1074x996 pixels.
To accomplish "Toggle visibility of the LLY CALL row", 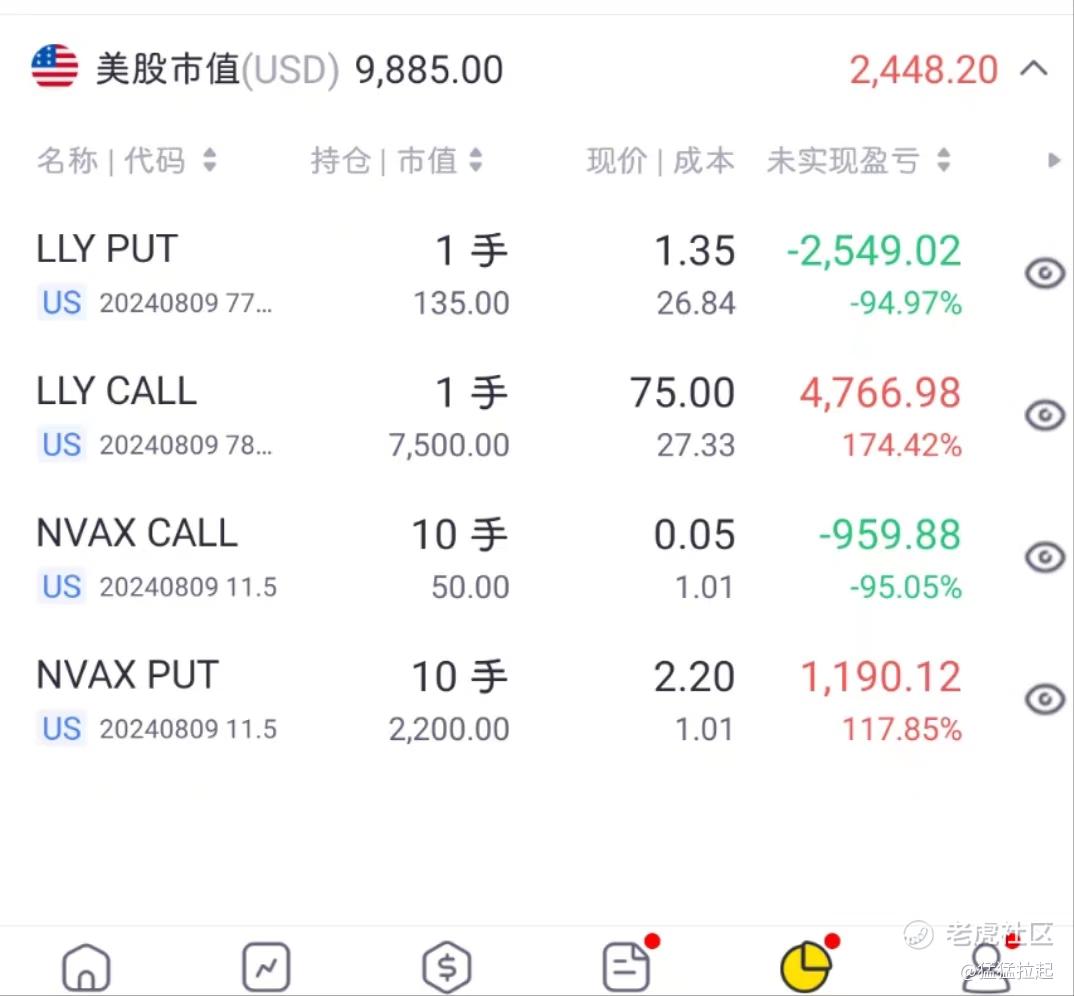I will (x=1045, y=415).
